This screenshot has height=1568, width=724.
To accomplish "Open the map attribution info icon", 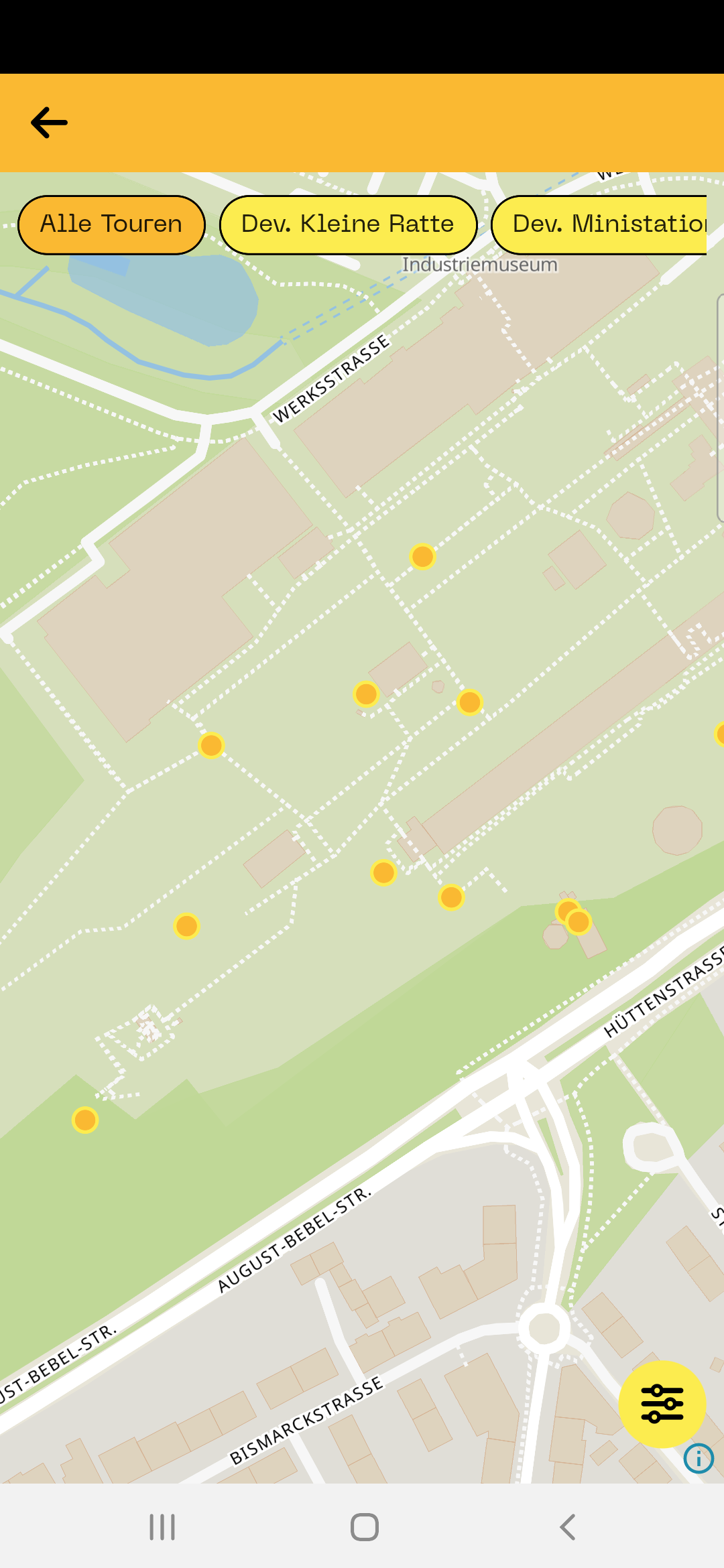I will (699, 1459).
